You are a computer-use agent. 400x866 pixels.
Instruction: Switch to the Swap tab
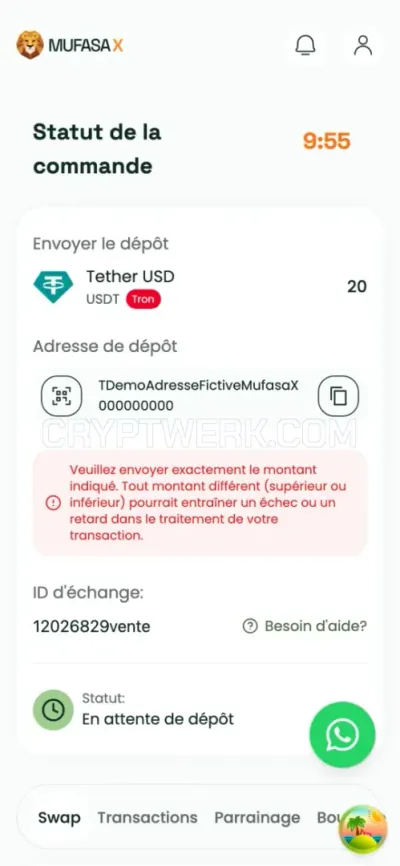click(x=59, y=817)
